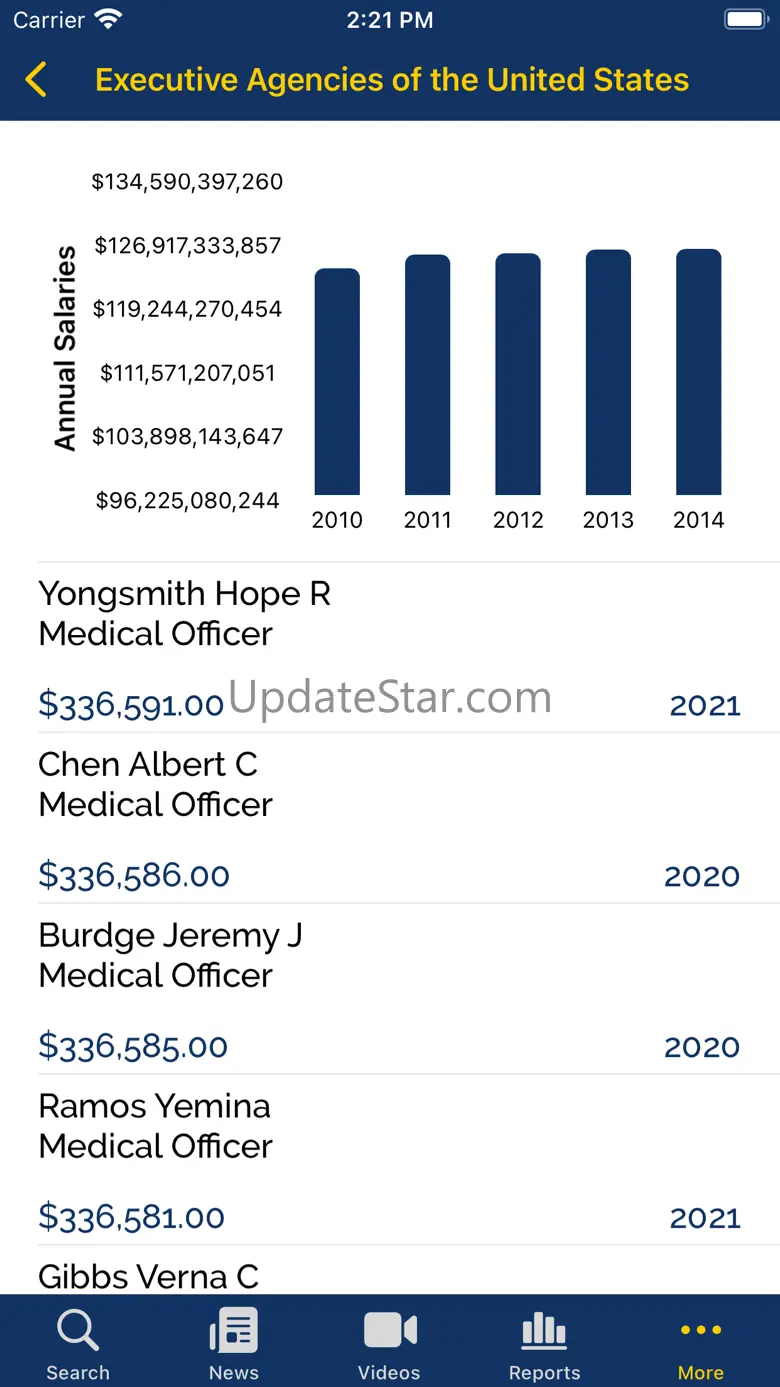The image size is (780, 1387).
Task: Open Burdge Jeremy J salary record
Action: [x=389, y=989]
